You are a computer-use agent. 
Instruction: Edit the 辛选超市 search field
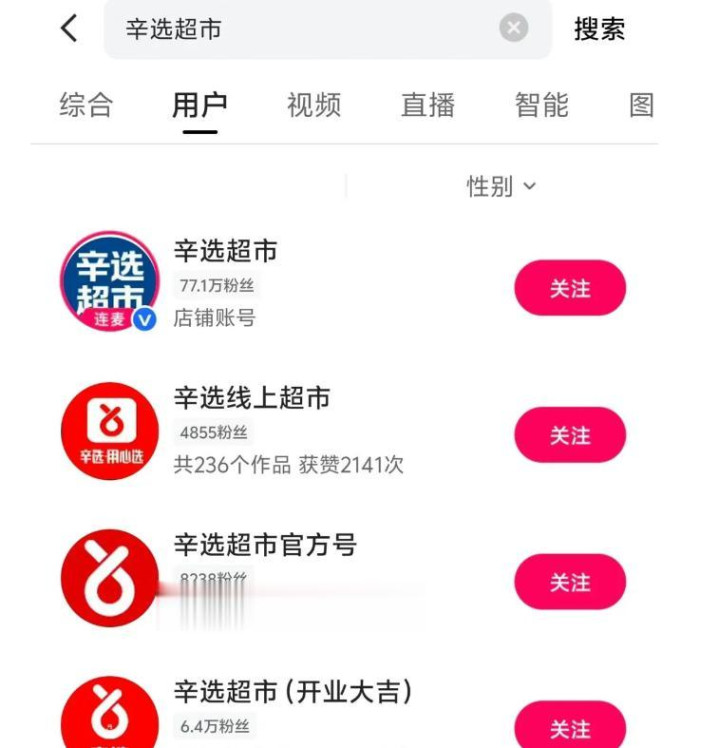[300, 29]
